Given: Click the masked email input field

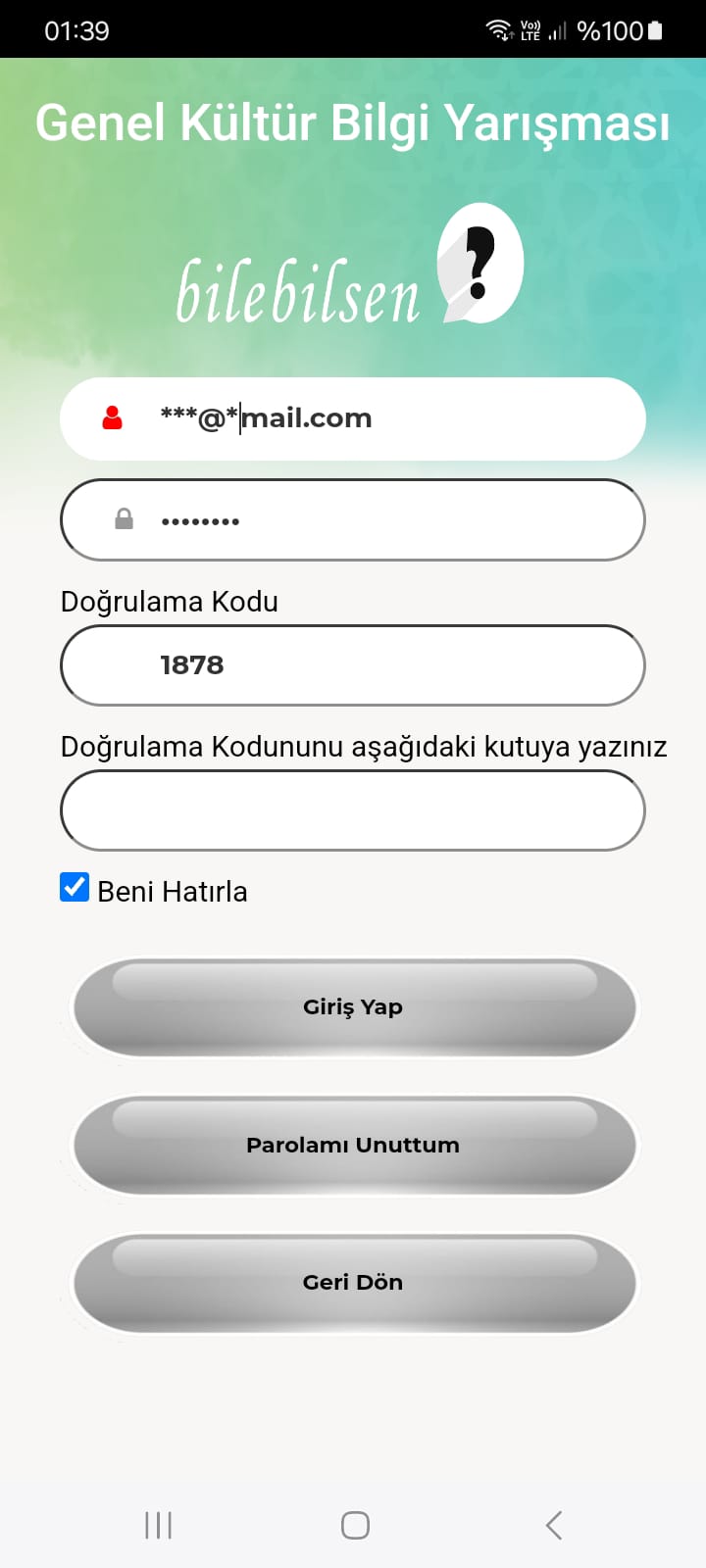Looking at the screenshot, I should pyautogui.click(x=353, y=417).
